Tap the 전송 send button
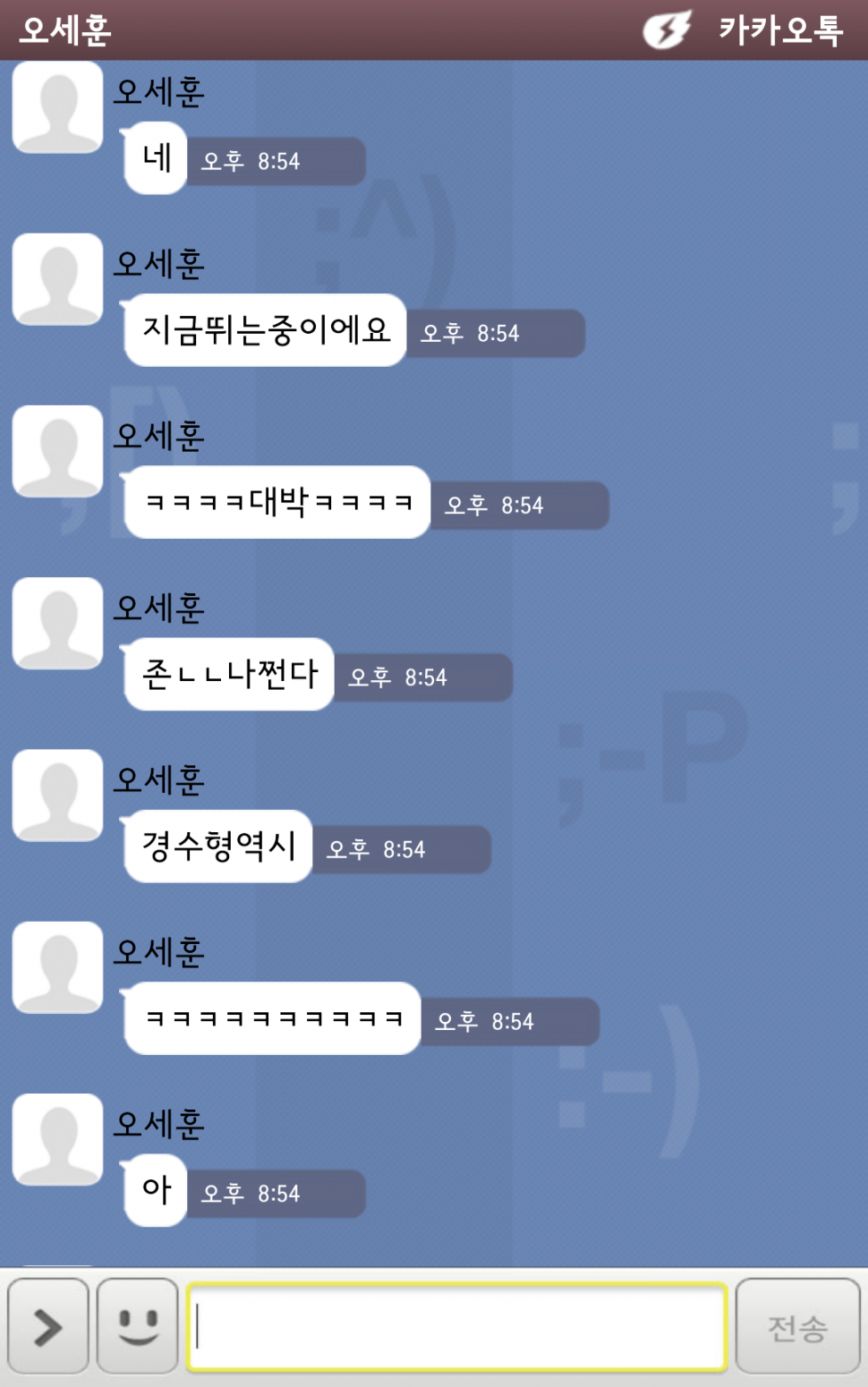This screenshot has width=868, height=1387. [797, 1326]
